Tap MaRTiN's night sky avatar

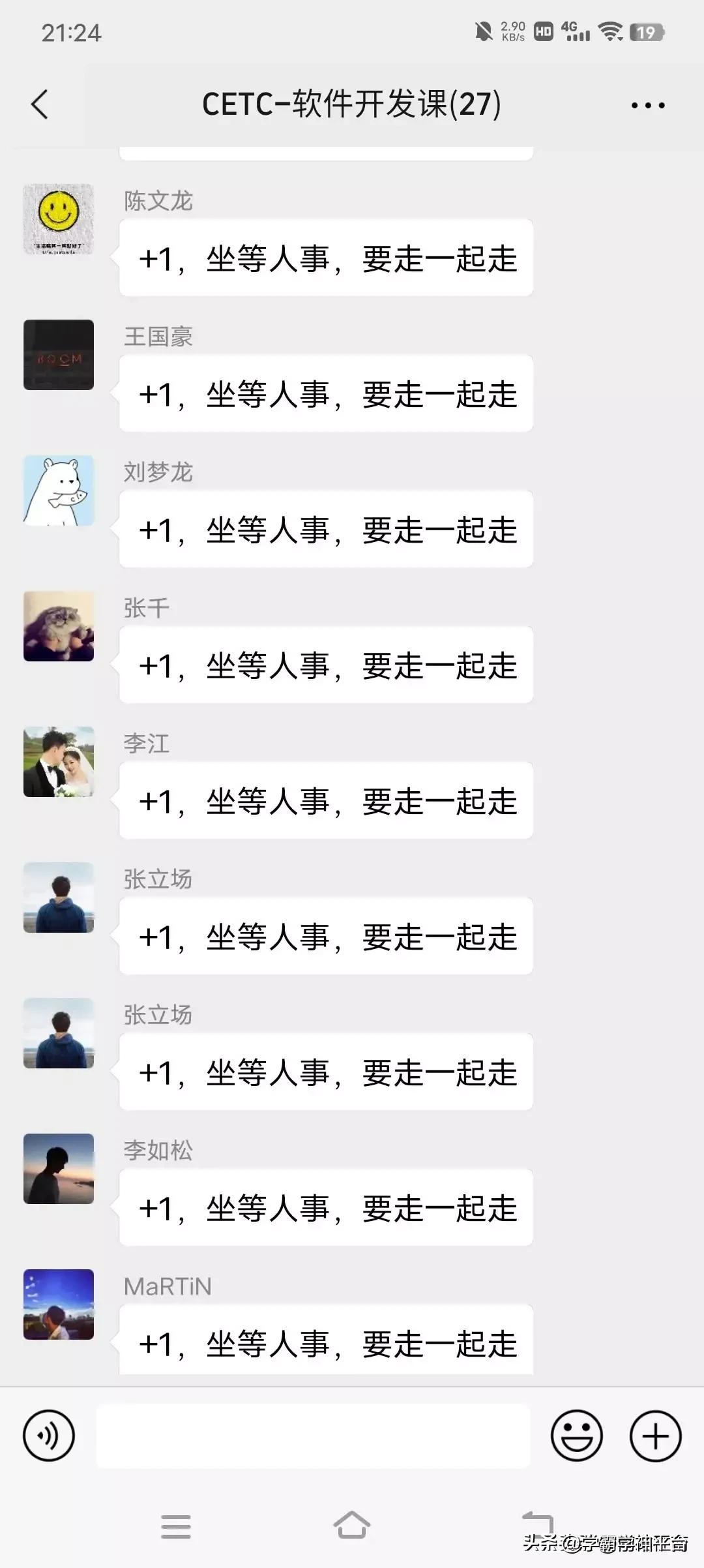(x=58, y=1304)
